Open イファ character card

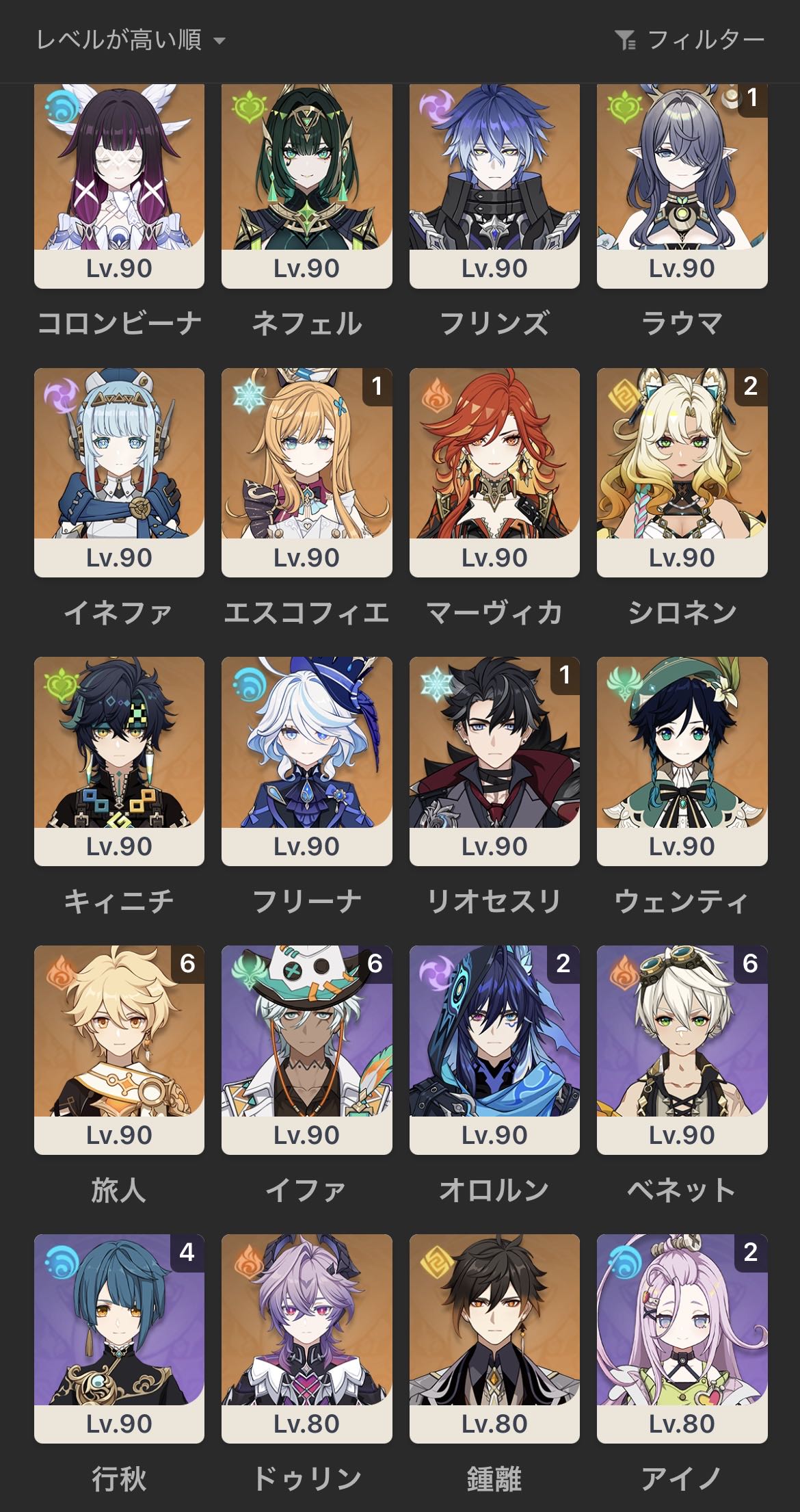pyautogui.click(x=306, y=1050)
